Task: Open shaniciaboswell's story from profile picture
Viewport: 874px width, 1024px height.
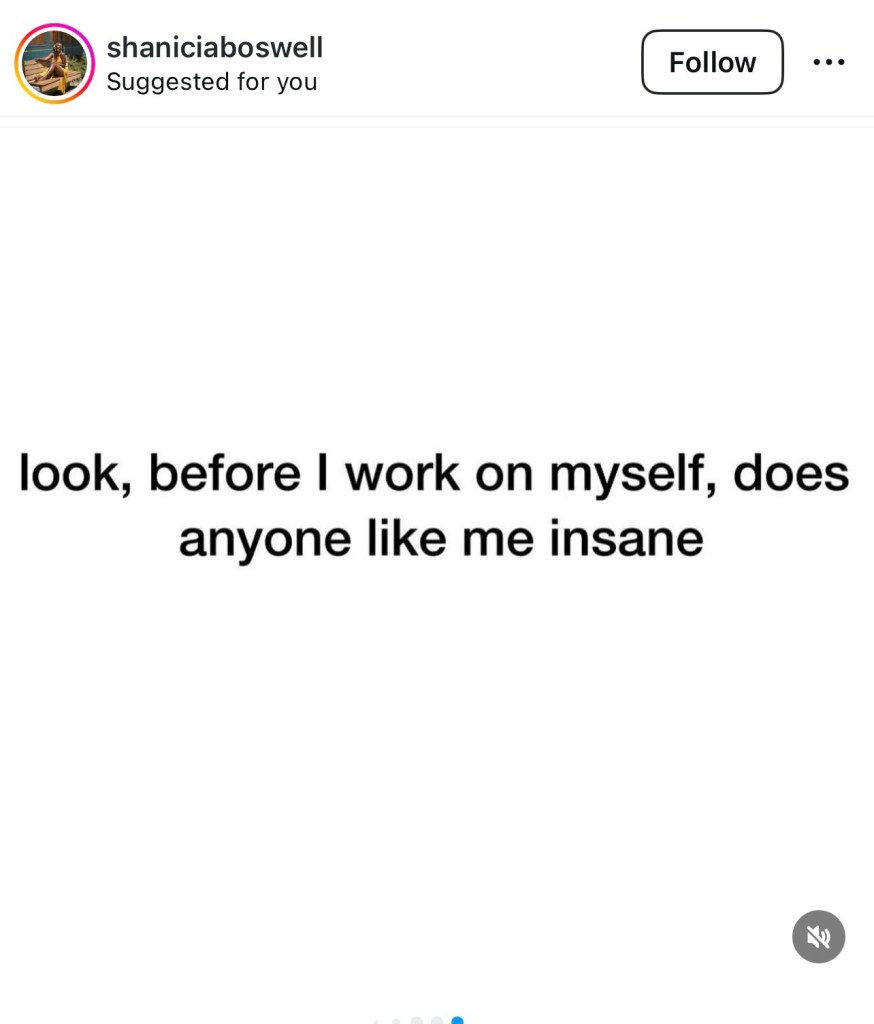Action: click(54, 63)
